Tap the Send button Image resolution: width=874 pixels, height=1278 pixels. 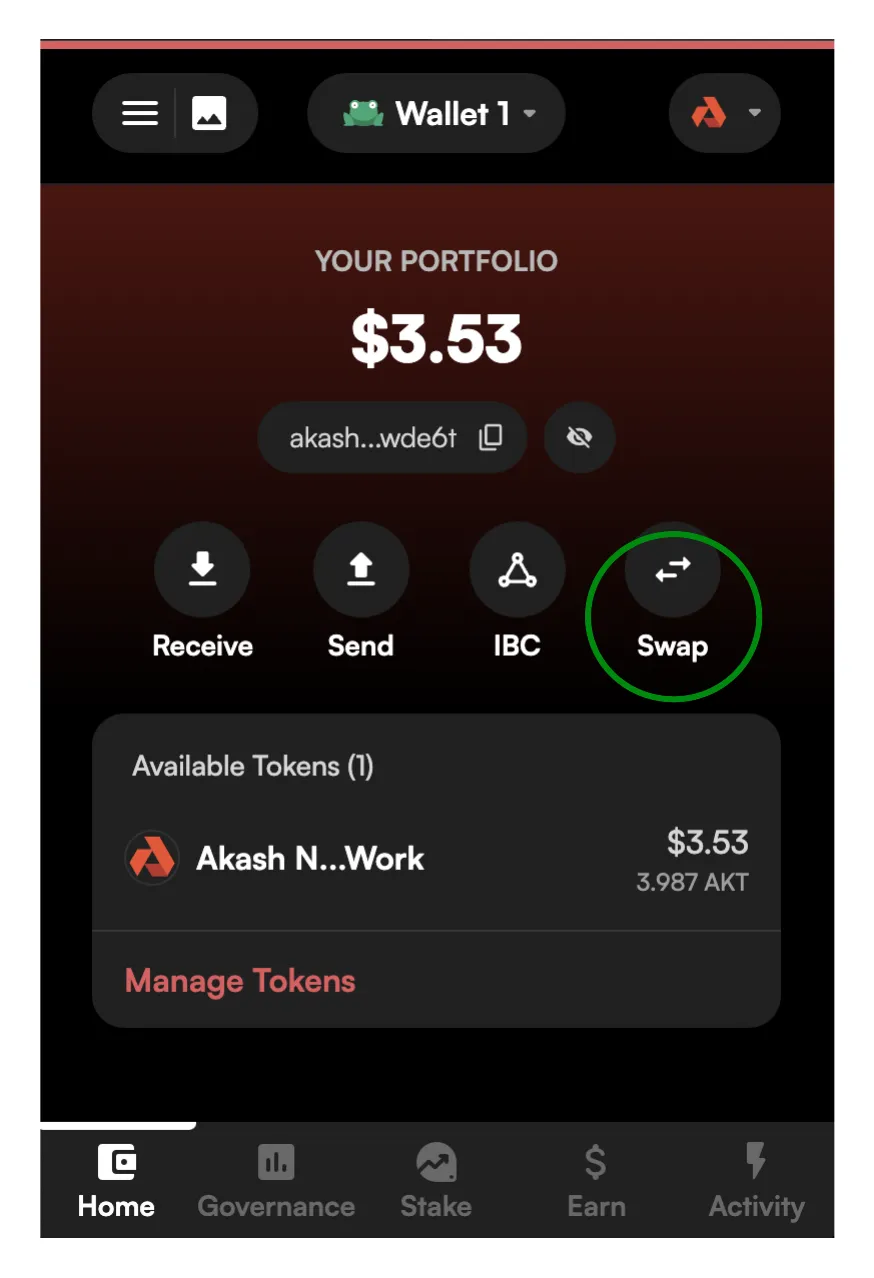(x=360, y=571)
